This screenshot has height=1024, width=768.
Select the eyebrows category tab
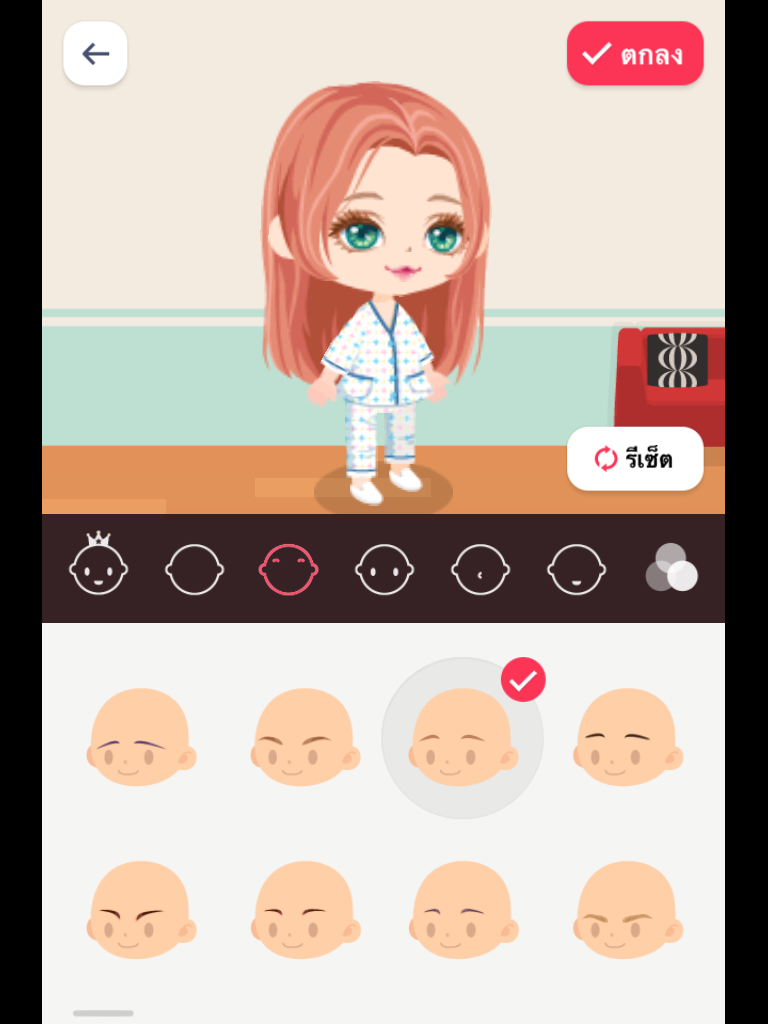point(289,569)
